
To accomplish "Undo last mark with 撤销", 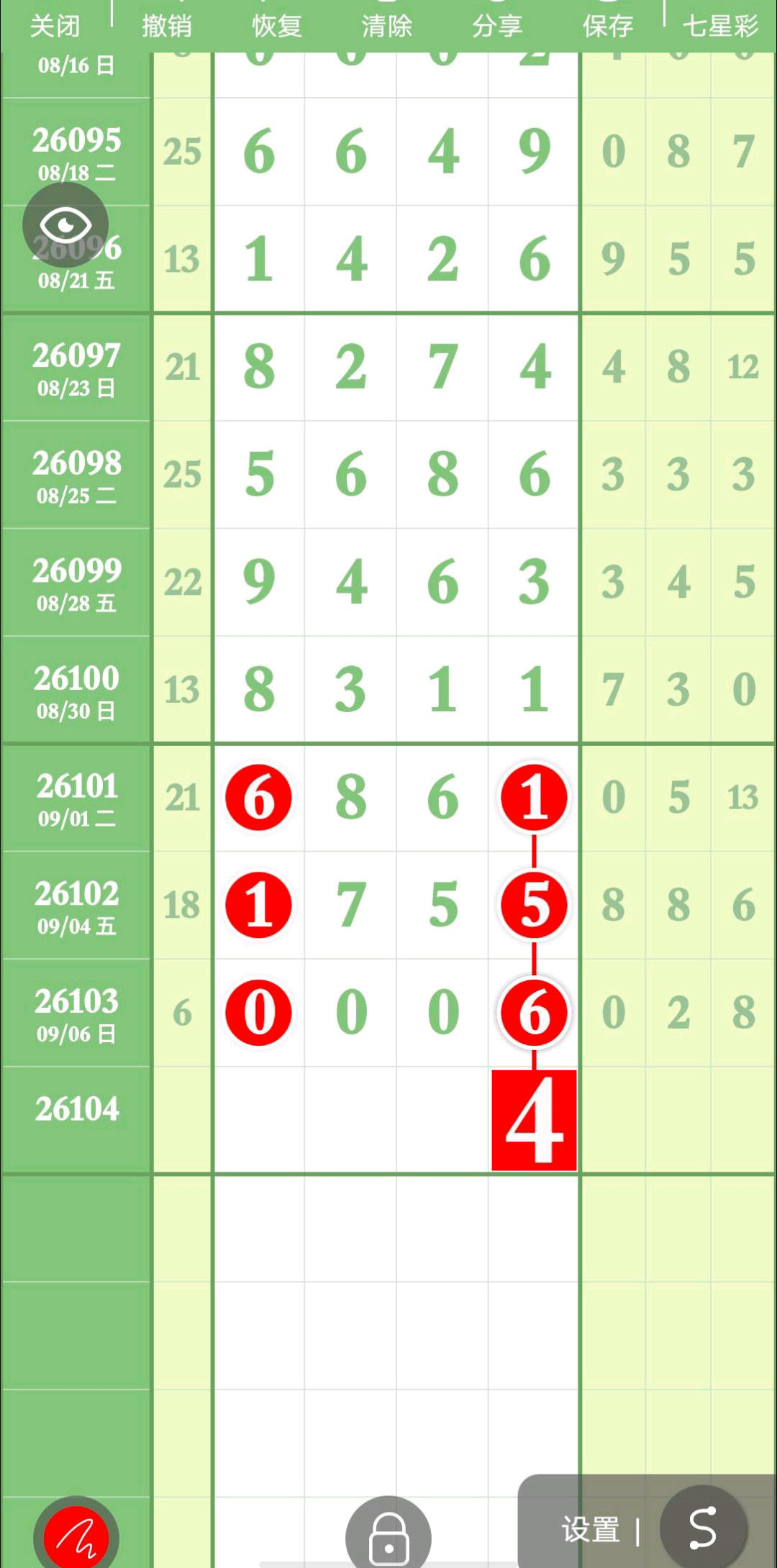I will tap(166, 27).
